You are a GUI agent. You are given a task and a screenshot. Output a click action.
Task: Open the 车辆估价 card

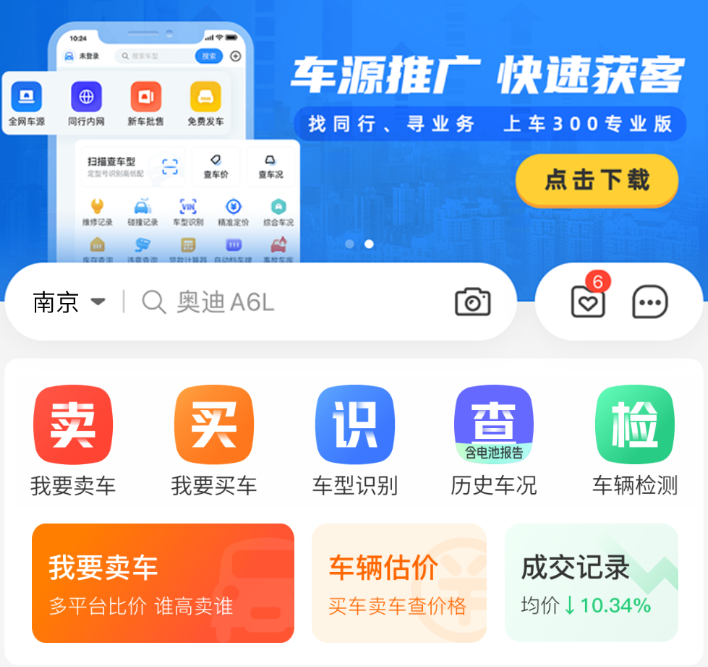tap(399, 583)
